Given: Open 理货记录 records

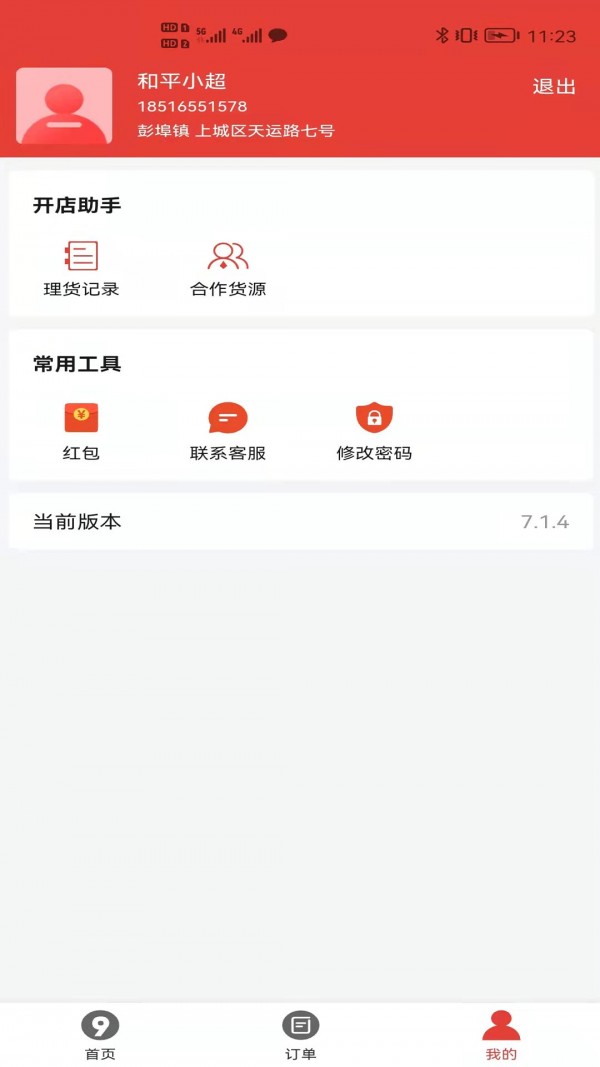Looking at the screenshot, I should coord(81,268).
